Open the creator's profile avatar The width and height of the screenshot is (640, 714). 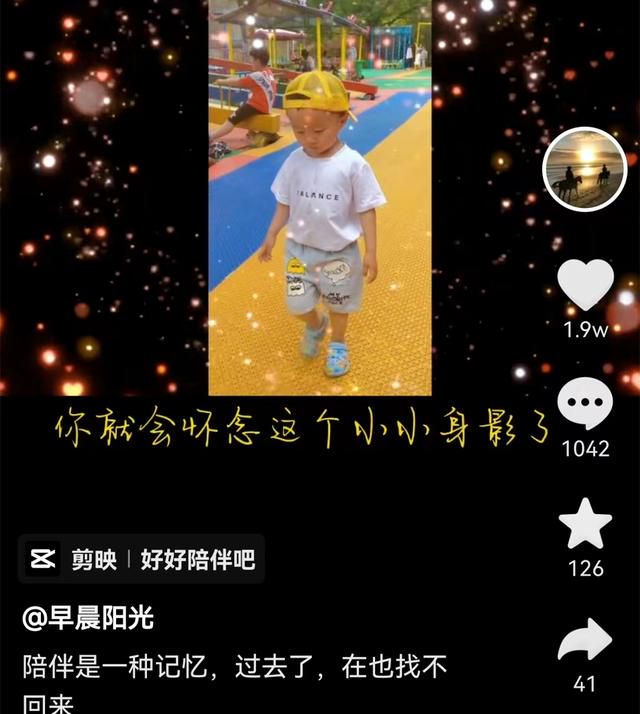583,169
